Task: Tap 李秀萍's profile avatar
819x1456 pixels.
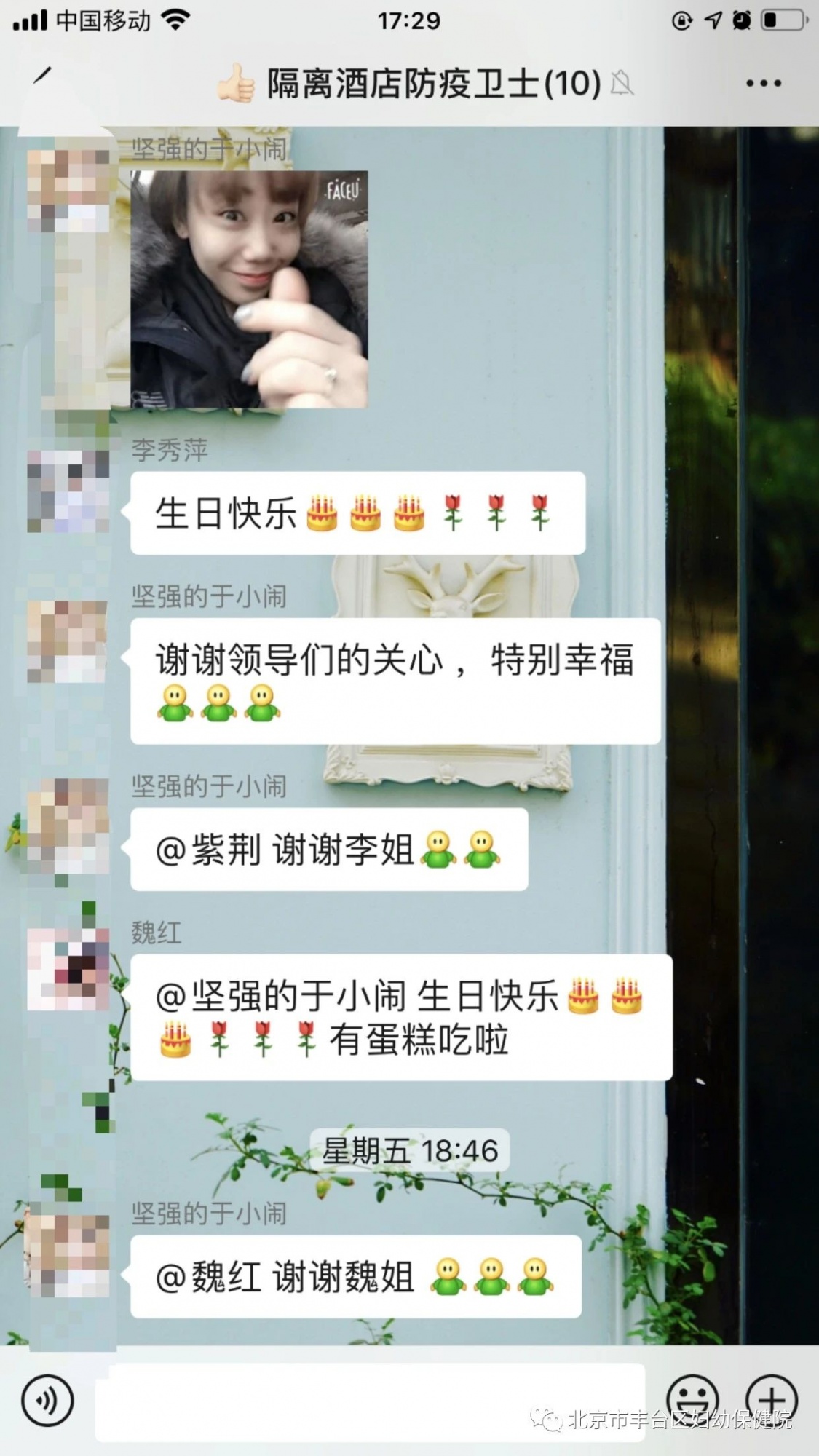Action: tap(68, 491)
